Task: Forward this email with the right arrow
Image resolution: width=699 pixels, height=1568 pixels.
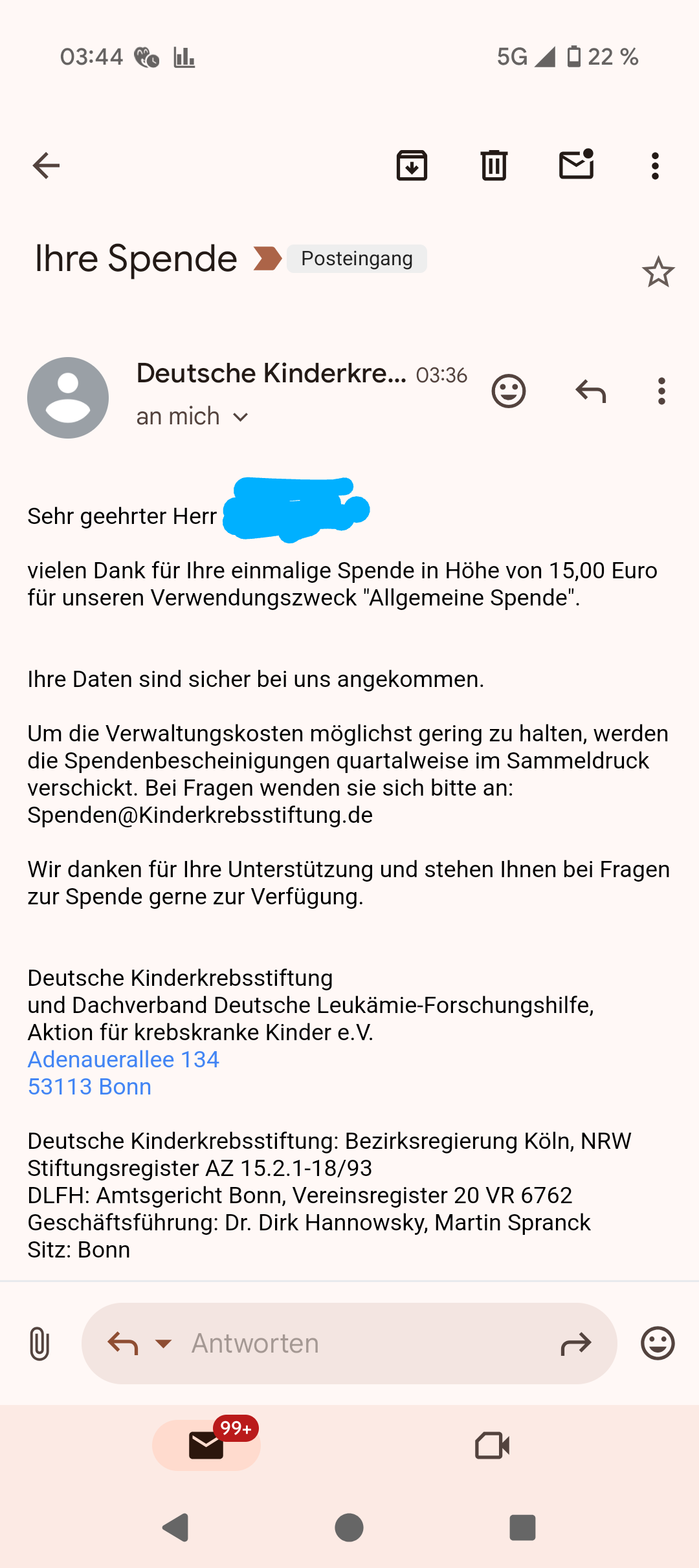Action: [575, 1344]
